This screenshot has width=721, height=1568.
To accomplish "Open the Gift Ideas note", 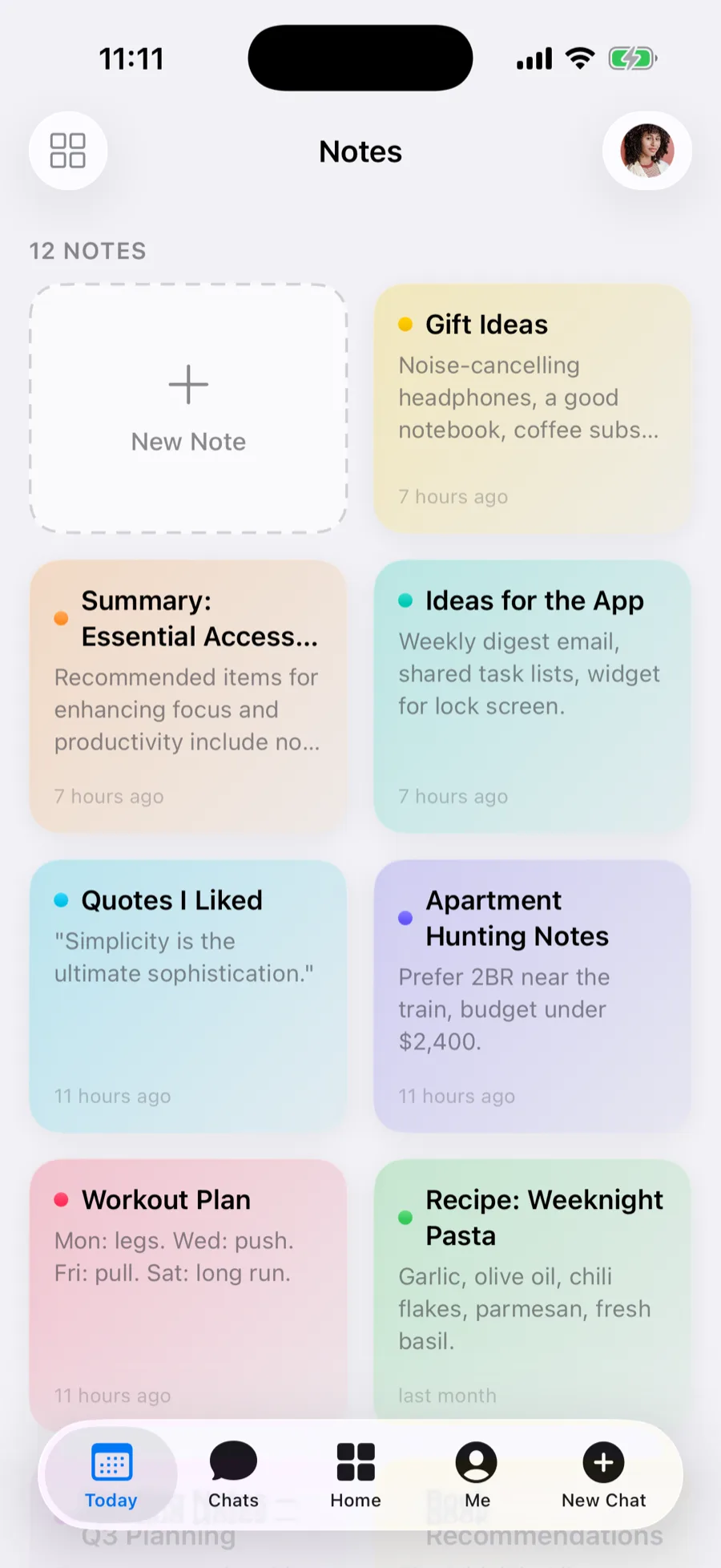I will click(x=533, y=408).
